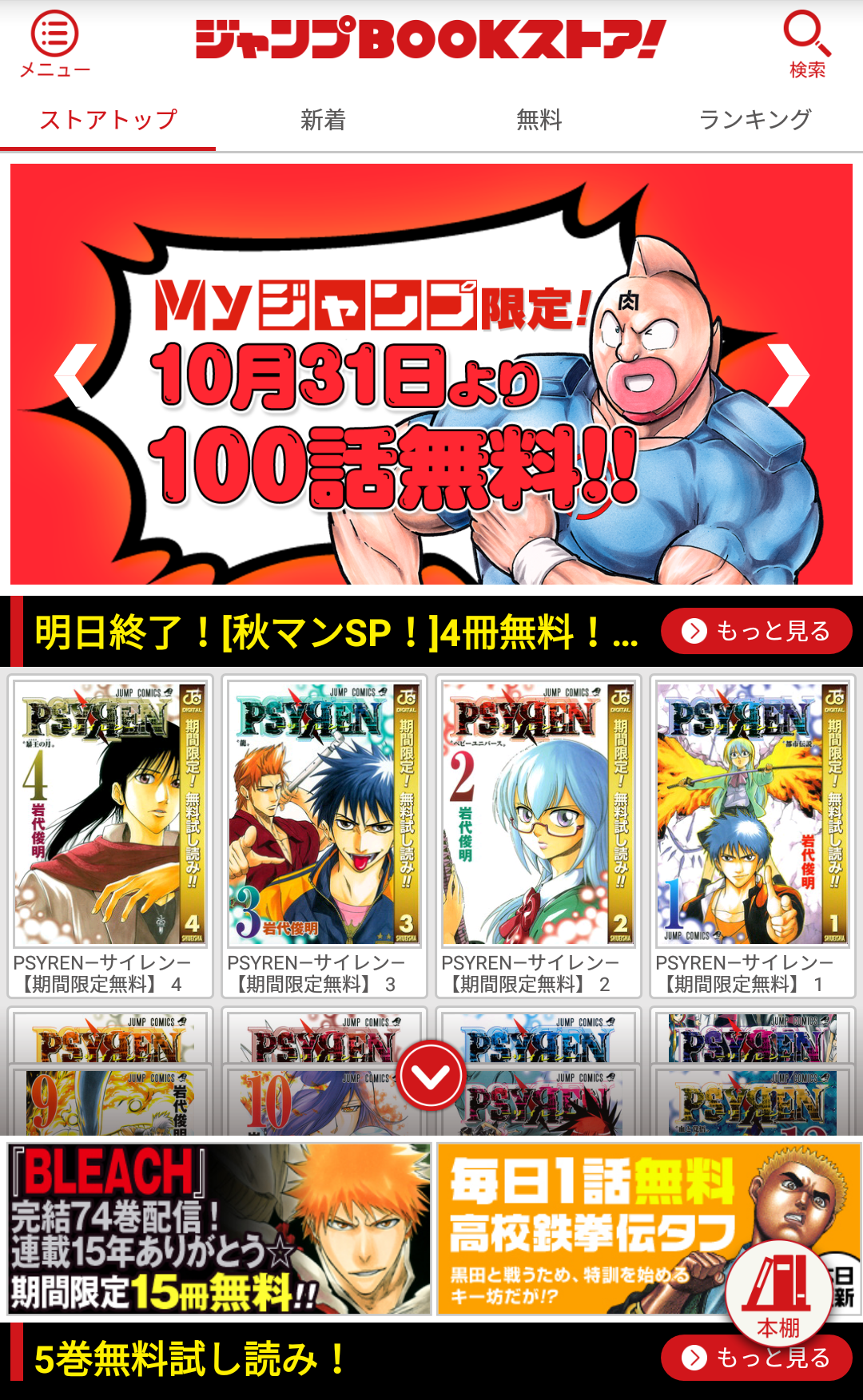Switch to the ランキング tab
This screenshot has height=1400, width=863.
[754, 120]
